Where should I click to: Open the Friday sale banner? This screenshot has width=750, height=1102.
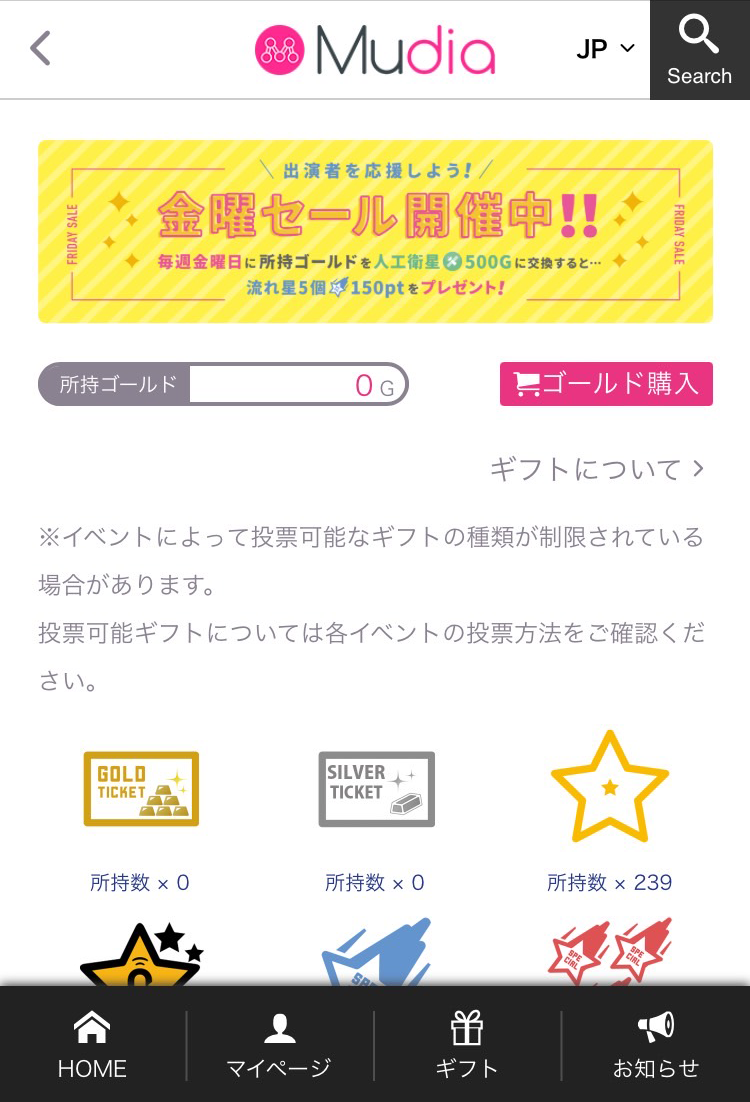tap(375, 231)
